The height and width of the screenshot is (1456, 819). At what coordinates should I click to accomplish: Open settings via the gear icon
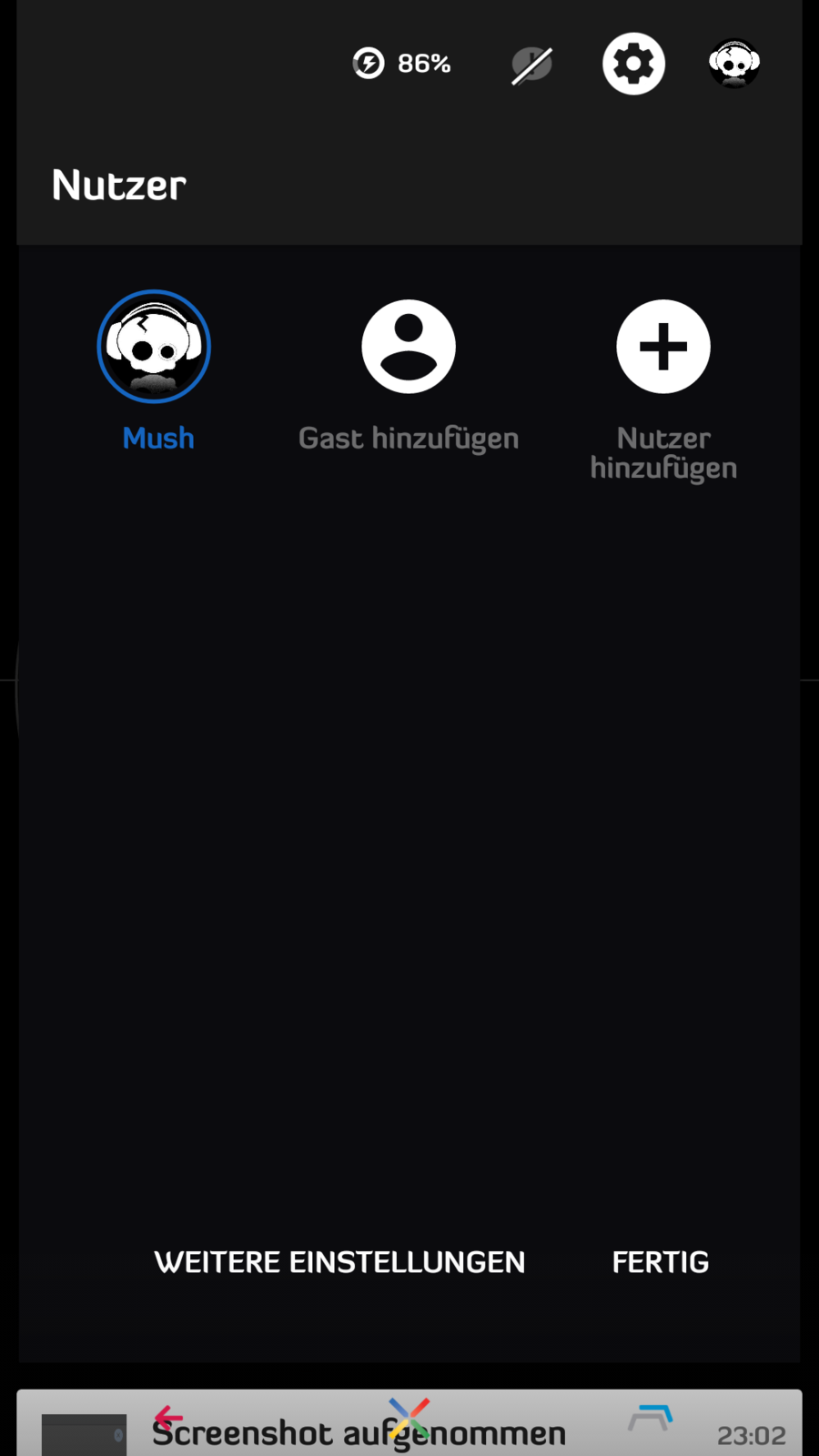click(x=633, y=64)
